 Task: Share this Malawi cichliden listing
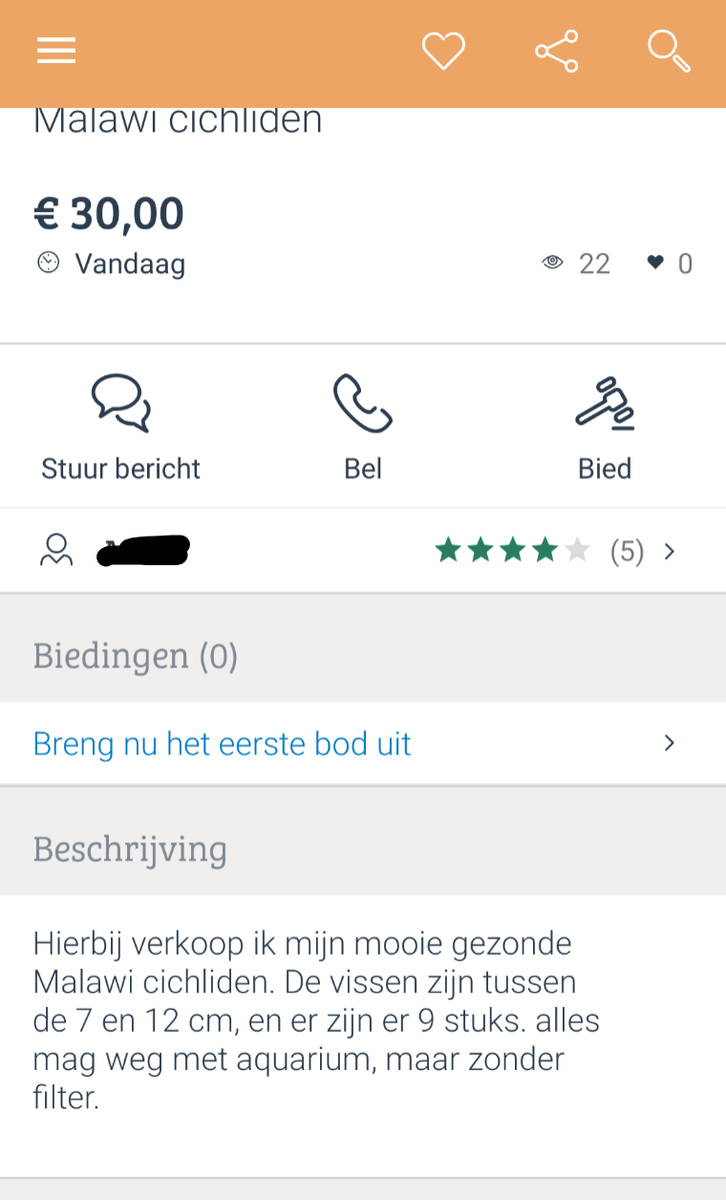pyautogui.click(x=556, y=51)
